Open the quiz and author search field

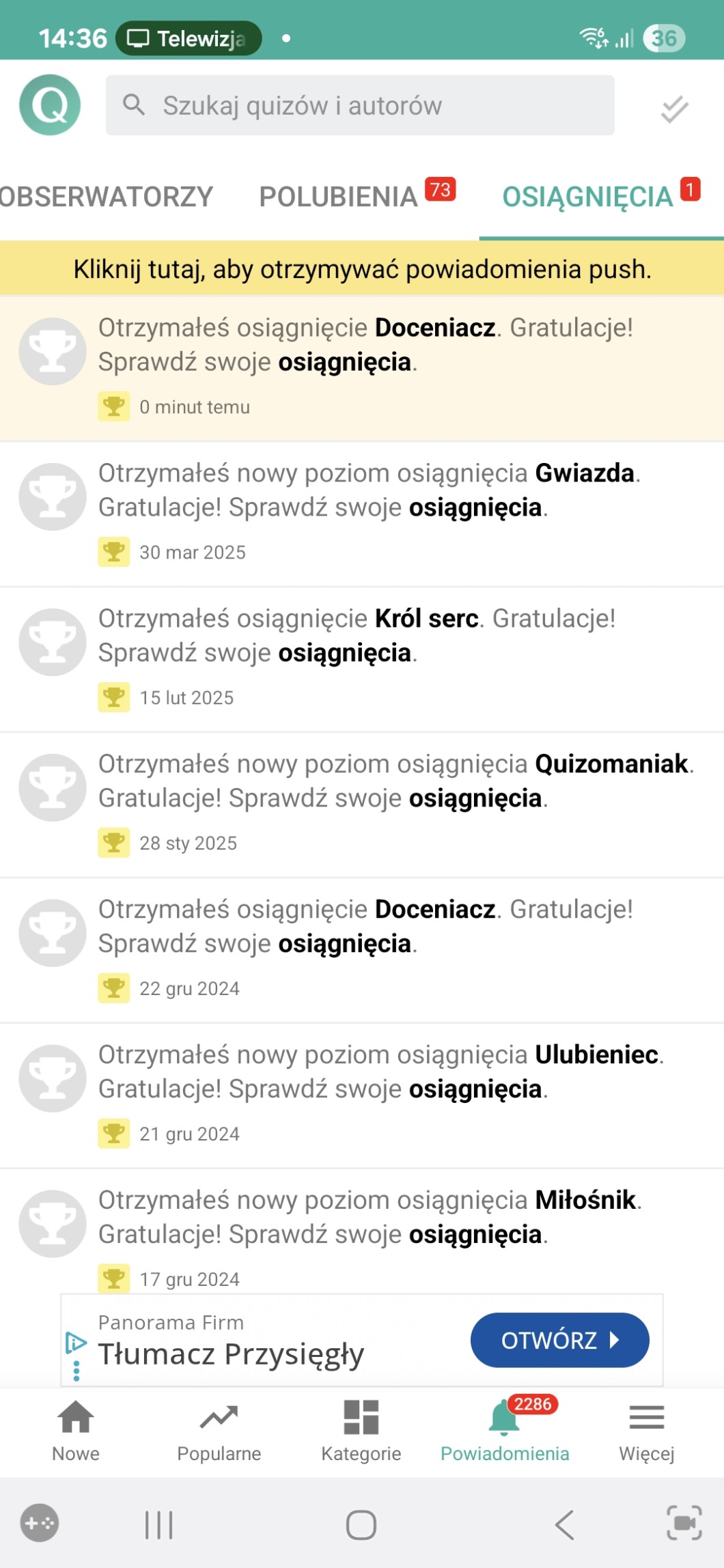[360, 105]
